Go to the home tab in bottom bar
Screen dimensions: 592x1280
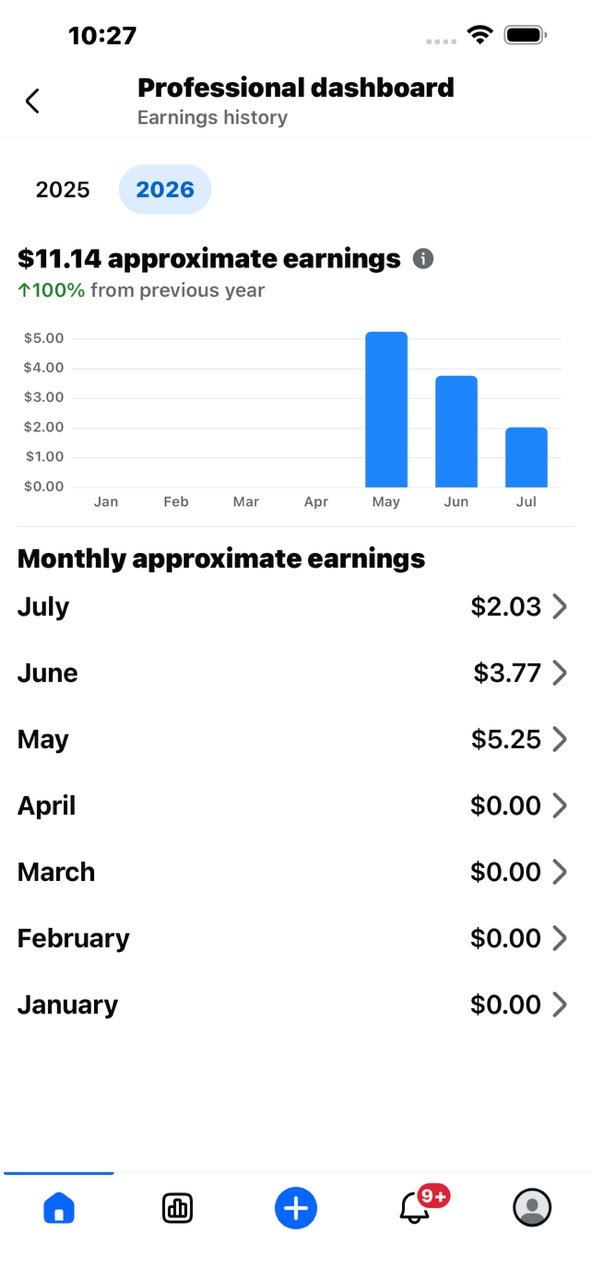pyautogui.click(x=59, y=1209)
